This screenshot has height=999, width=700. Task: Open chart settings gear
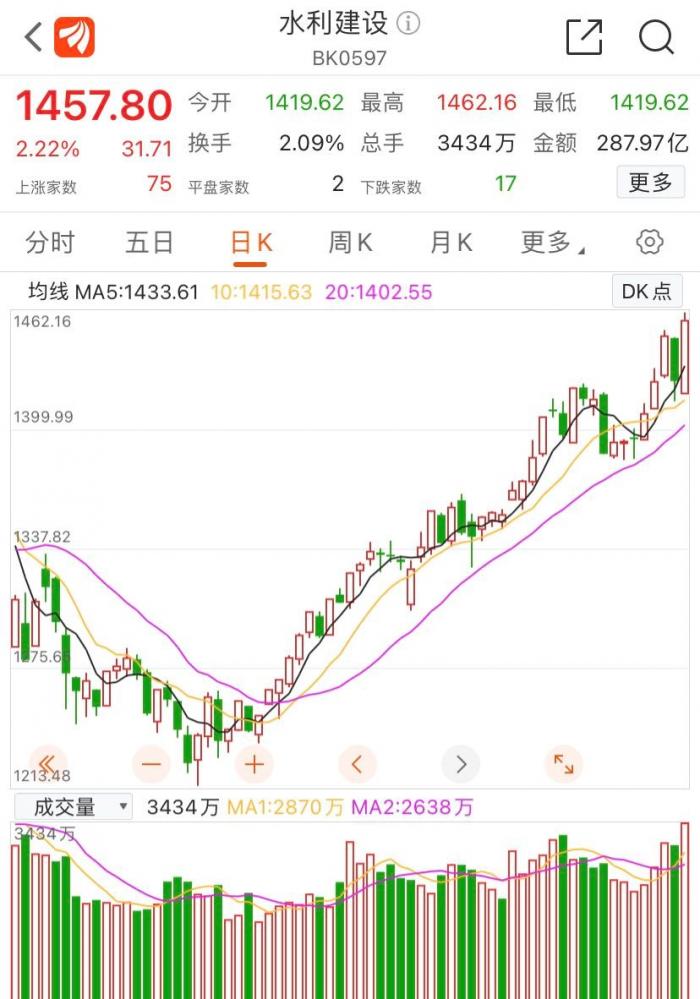click(650, 242)
